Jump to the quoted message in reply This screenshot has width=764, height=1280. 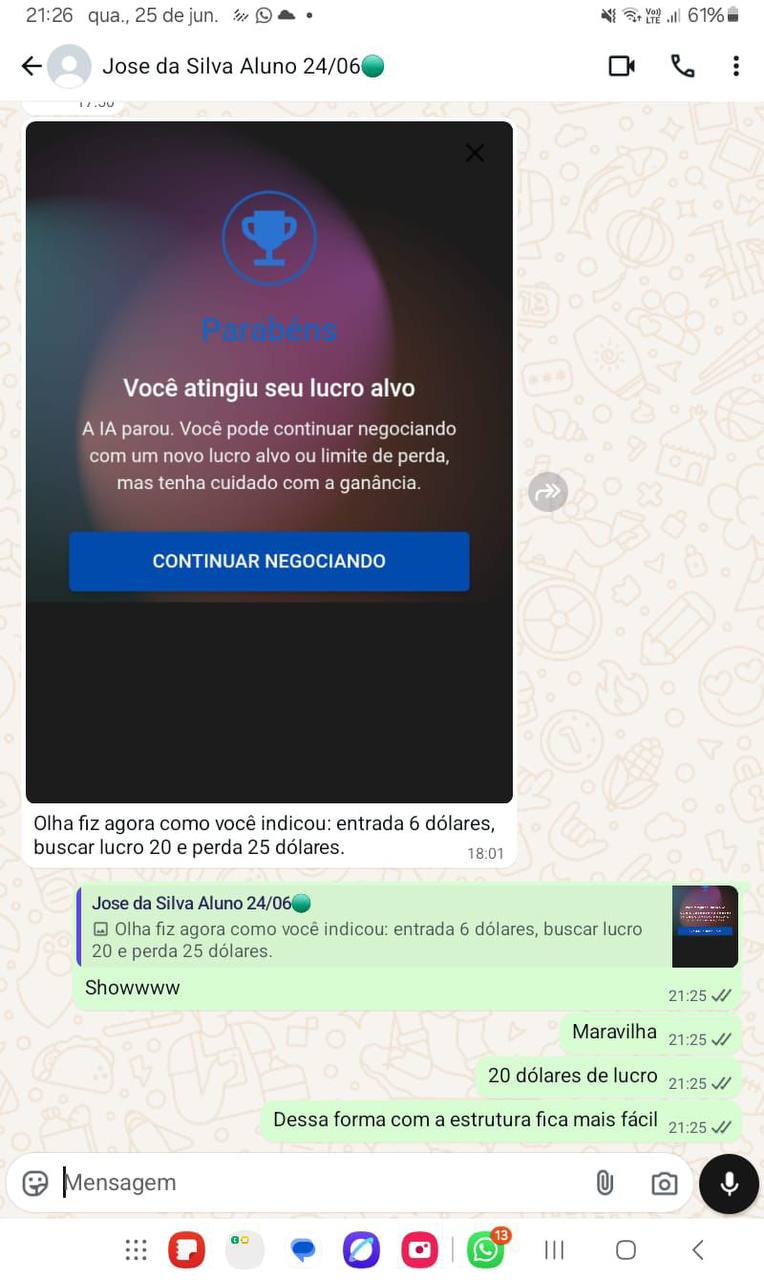pos(380,927)
